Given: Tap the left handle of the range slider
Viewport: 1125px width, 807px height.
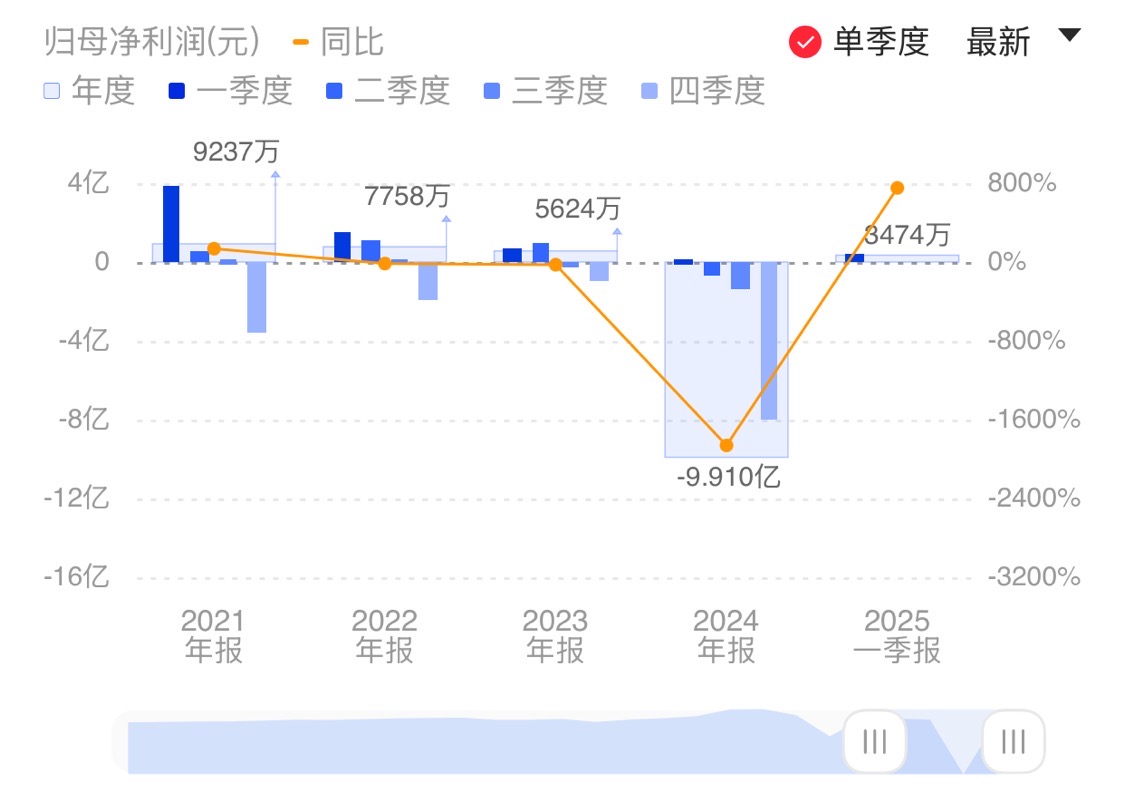Looking at the screenshot, I should tap(874, 742).
